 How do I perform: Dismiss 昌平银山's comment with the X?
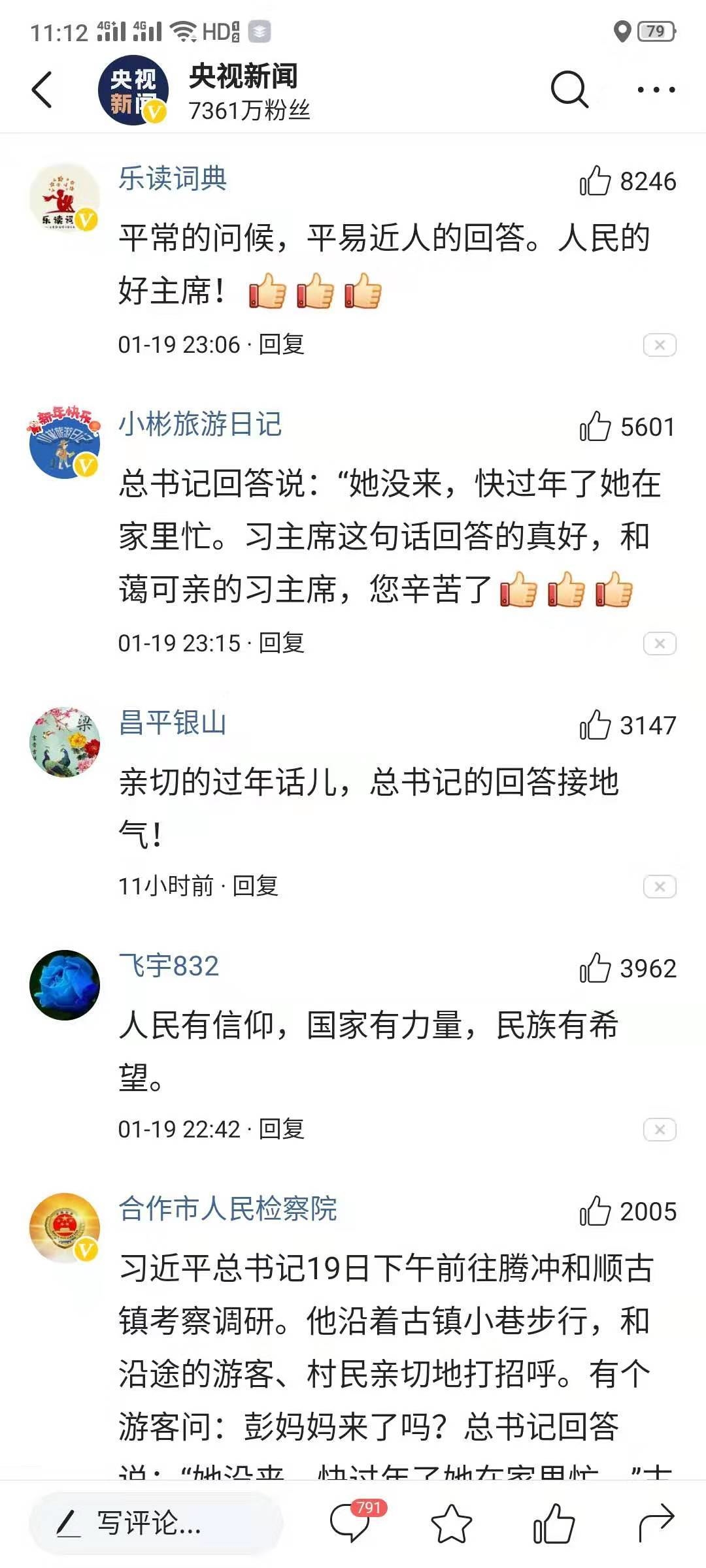coord(659,887)
